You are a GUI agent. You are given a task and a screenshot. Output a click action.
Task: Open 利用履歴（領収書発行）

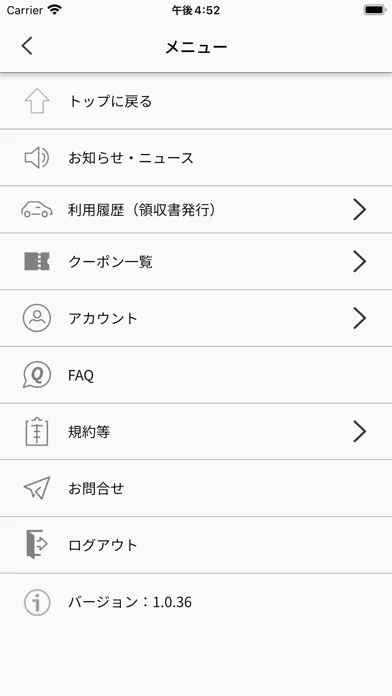tap(196, 210)
